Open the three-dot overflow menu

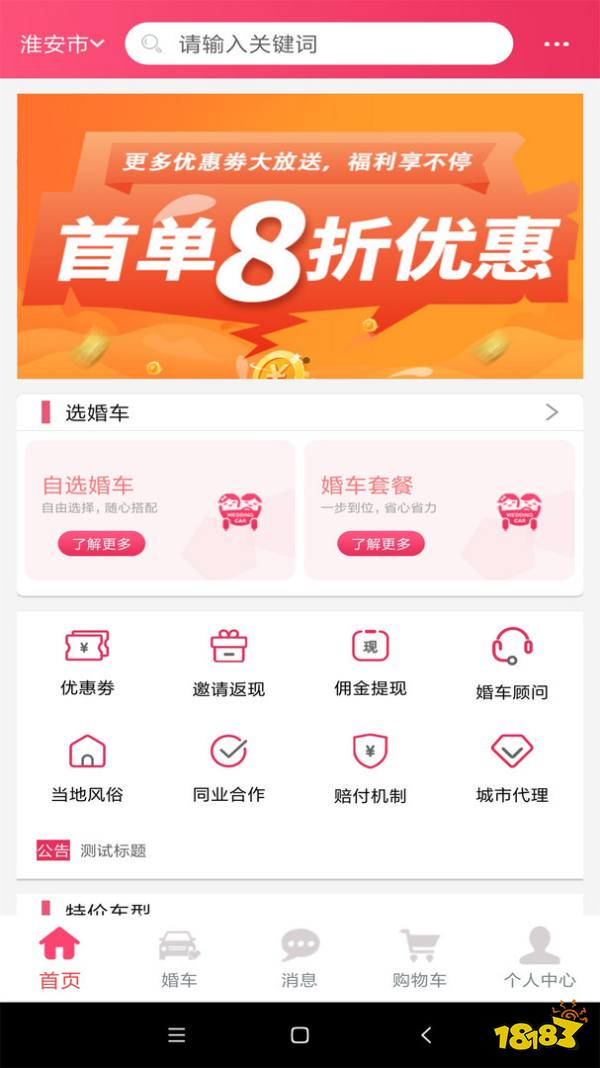point(556,44)
